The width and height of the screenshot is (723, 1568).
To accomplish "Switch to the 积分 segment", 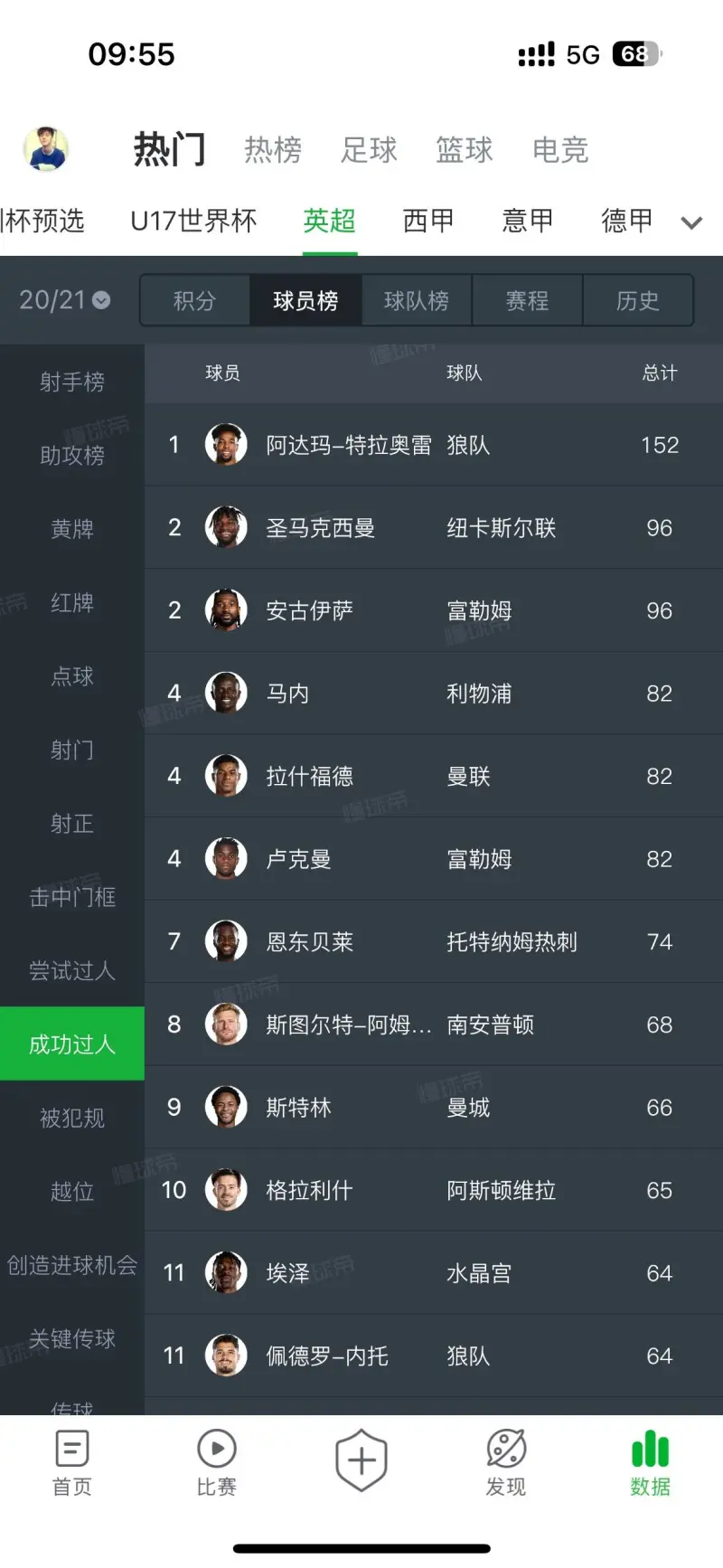I will 194,301.
